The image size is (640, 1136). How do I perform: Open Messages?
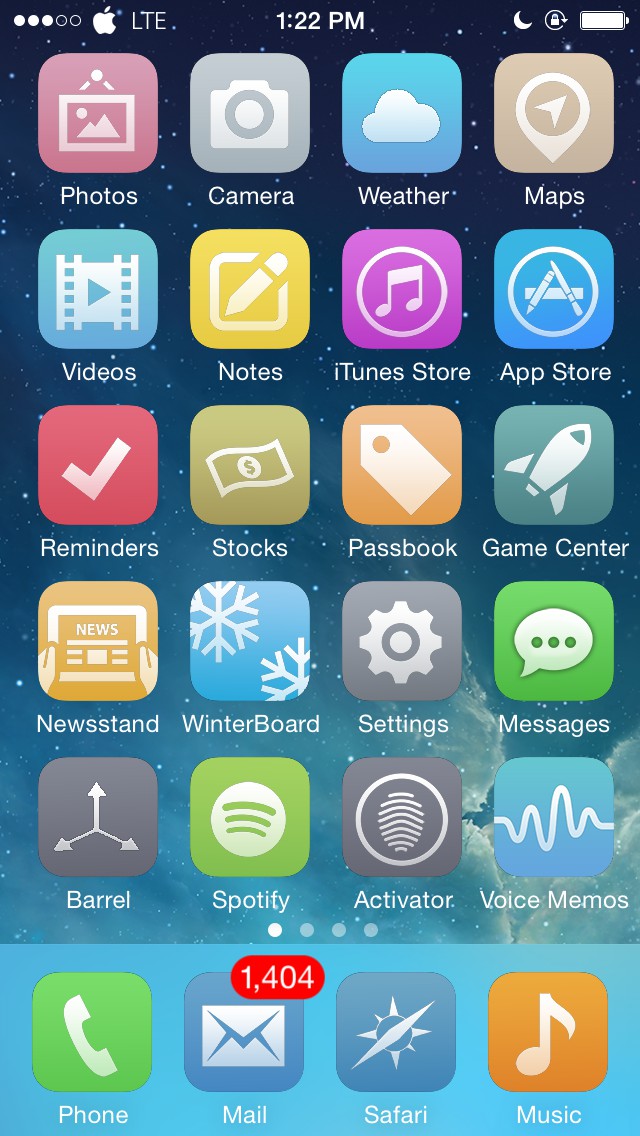click(x=554, y=641)
